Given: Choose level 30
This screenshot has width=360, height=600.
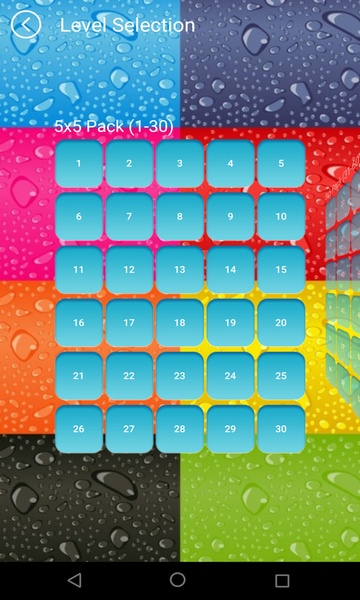Looking at the screenshot, I should click(x=281, y=429).
